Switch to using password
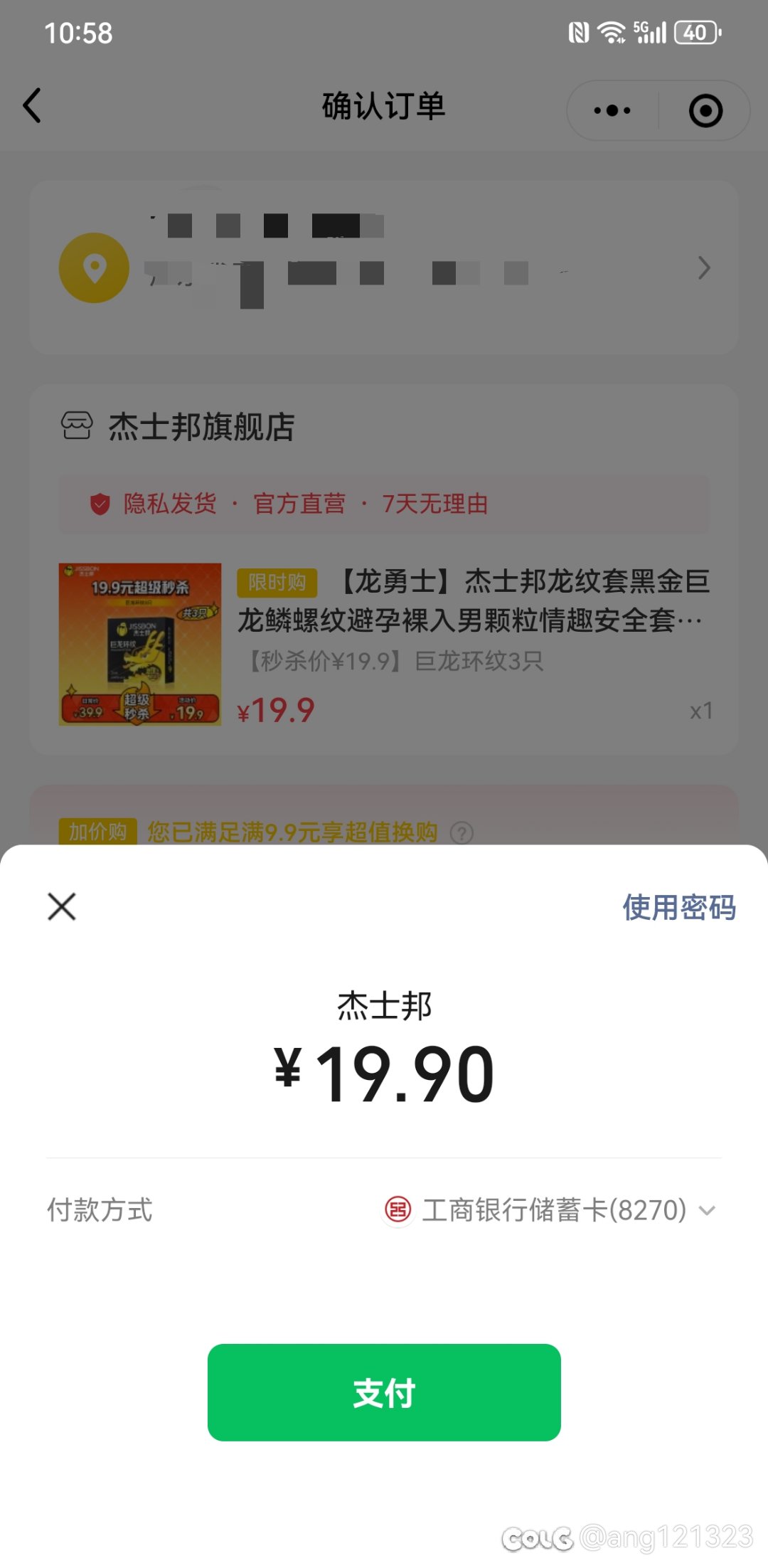The width and height of the screenshot is (768, 1568). tap(679, 907)
